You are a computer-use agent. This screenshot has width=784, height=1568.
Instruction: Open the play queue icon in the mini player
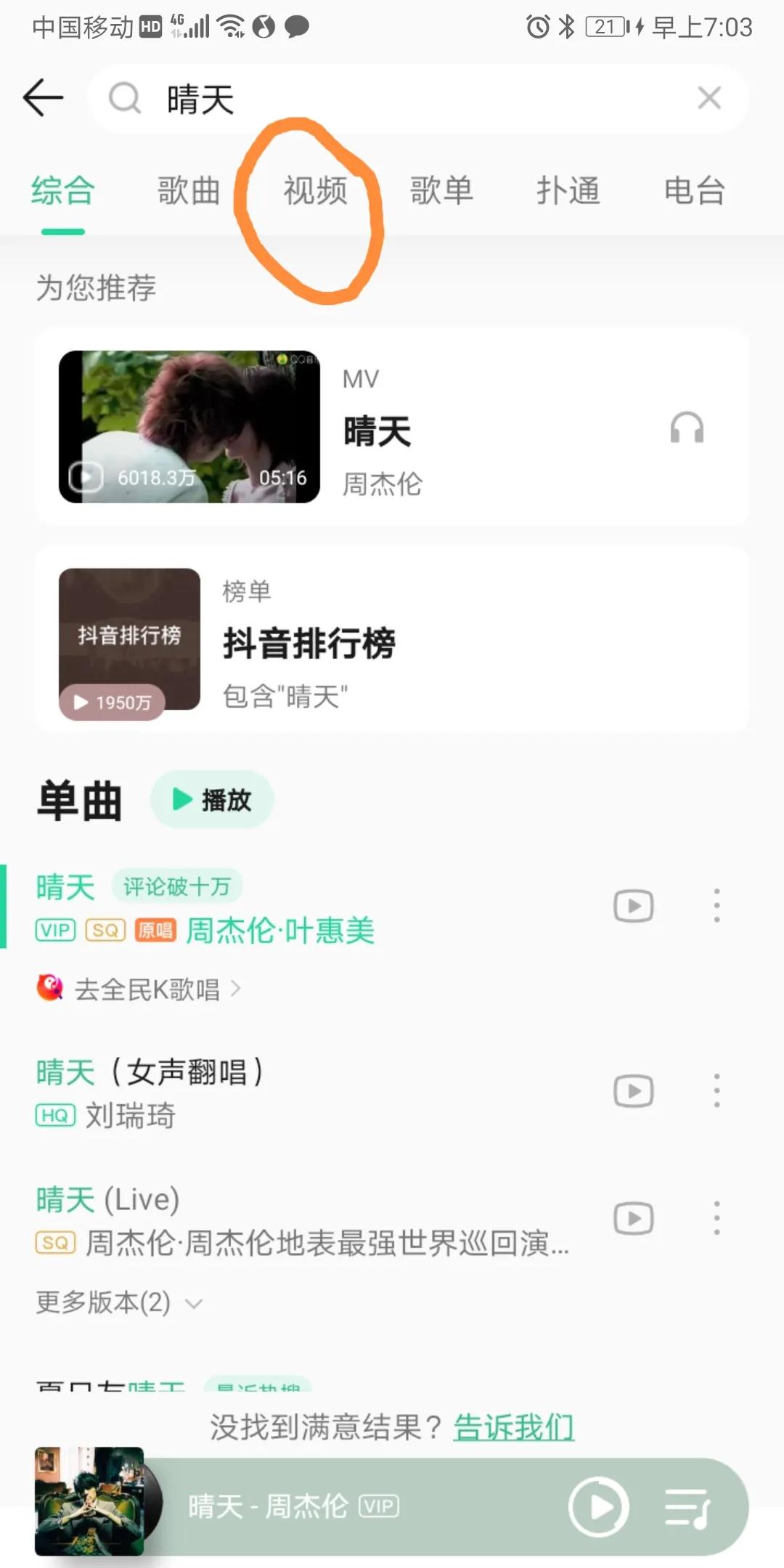685,1506
